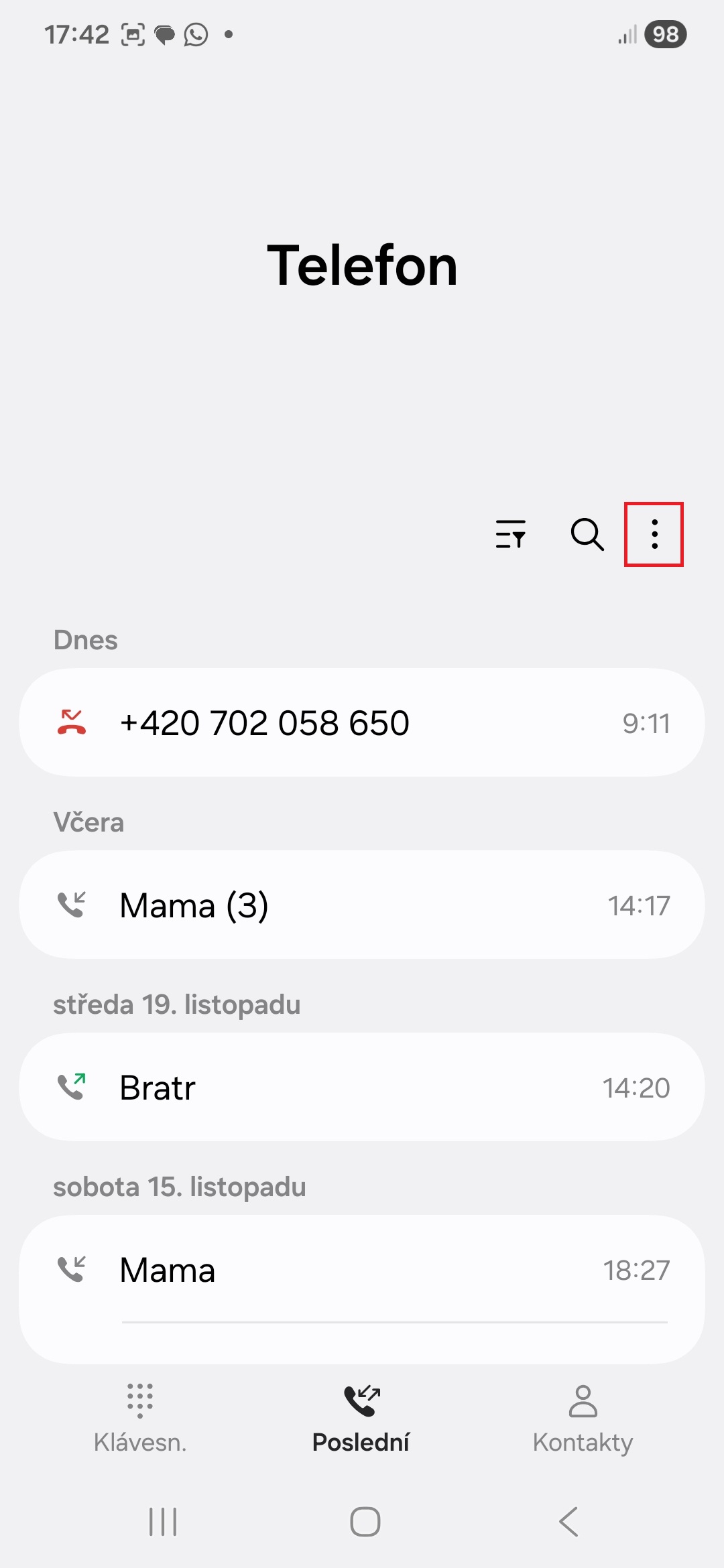
Task: Open missed call from +420 702 058 650
Action: coord(362,722)
